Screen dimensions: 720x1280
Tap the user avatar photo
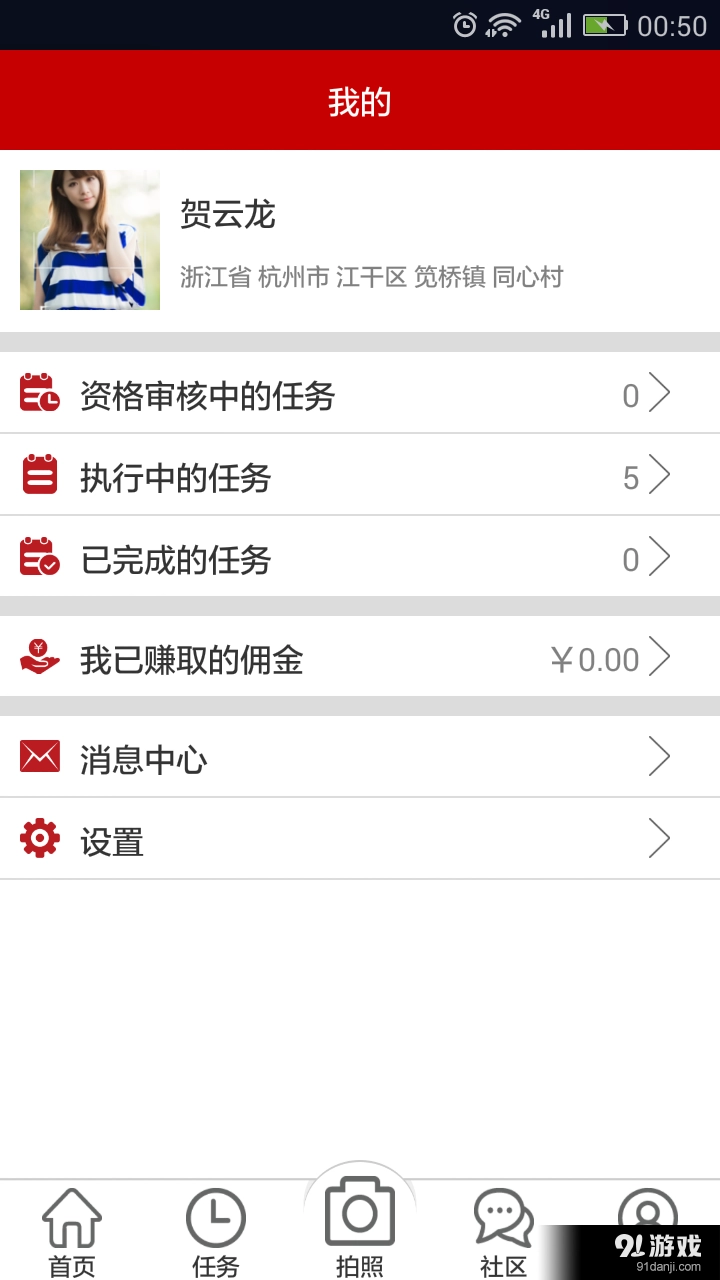tap(89, 240)
